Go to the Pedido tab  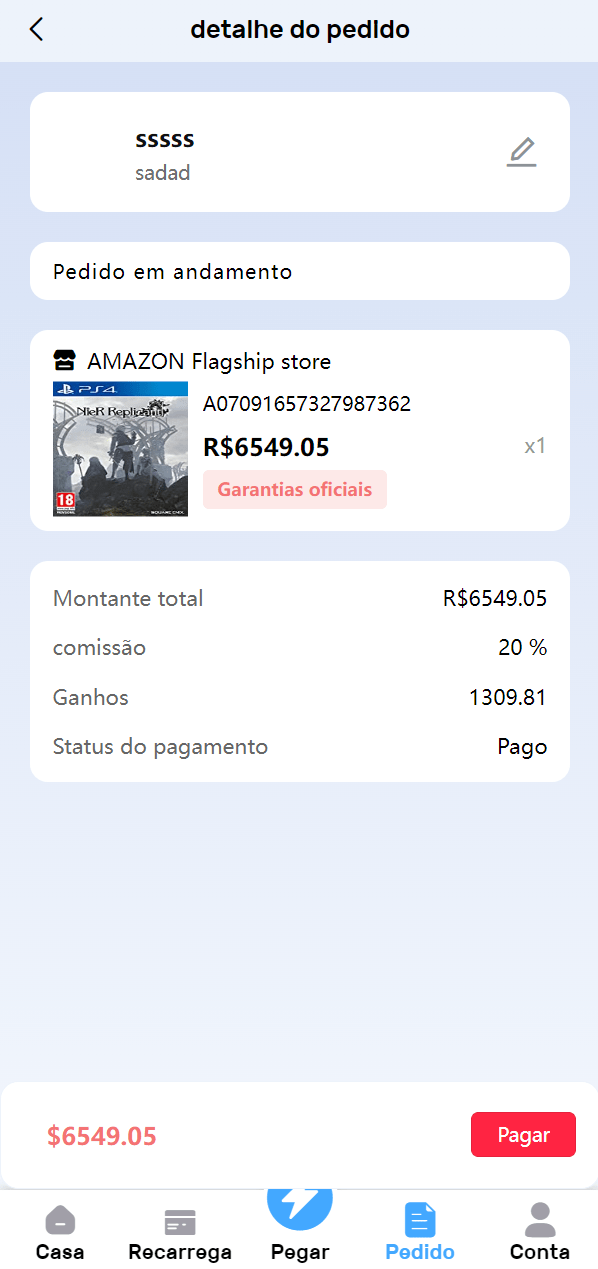420,1232
